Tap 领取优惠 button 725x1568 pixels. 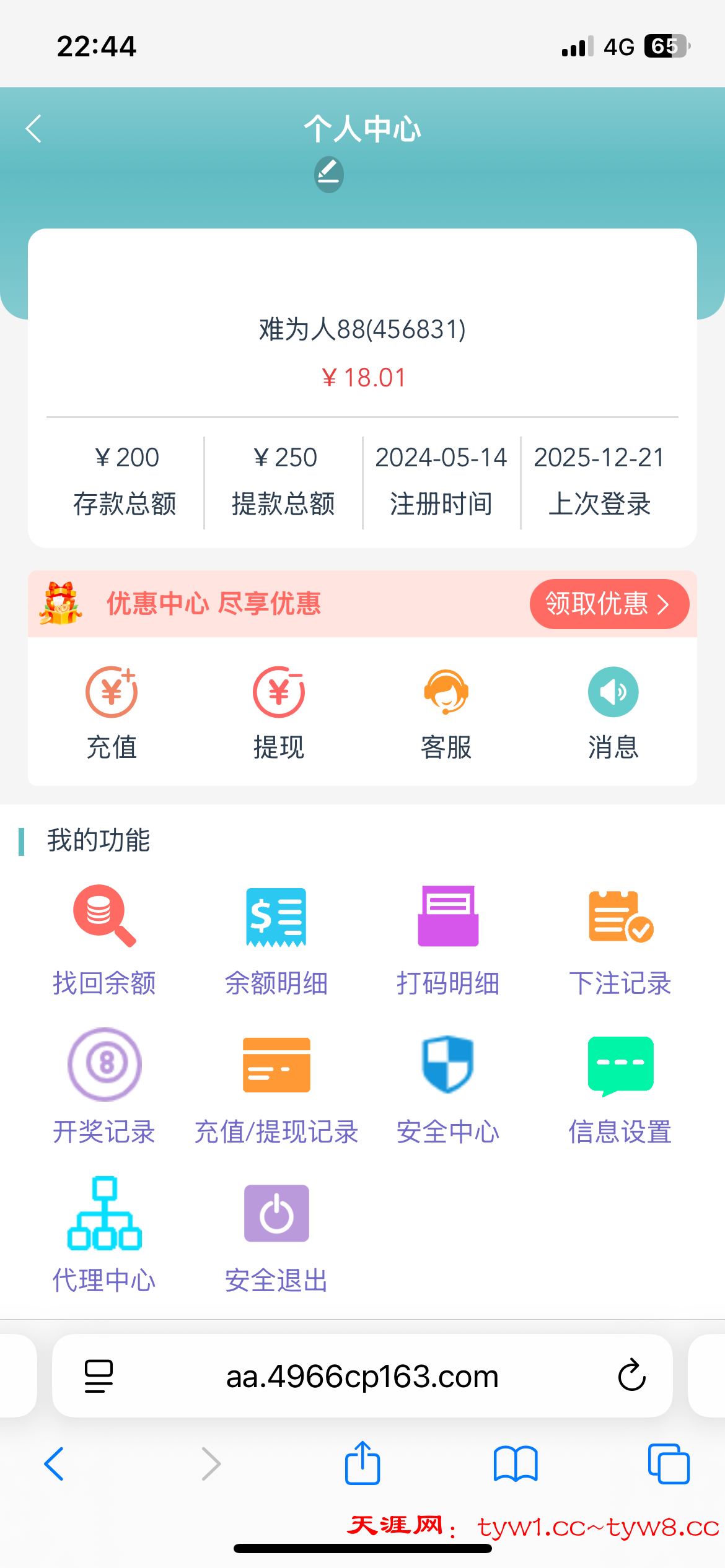(x=609, y=604)
